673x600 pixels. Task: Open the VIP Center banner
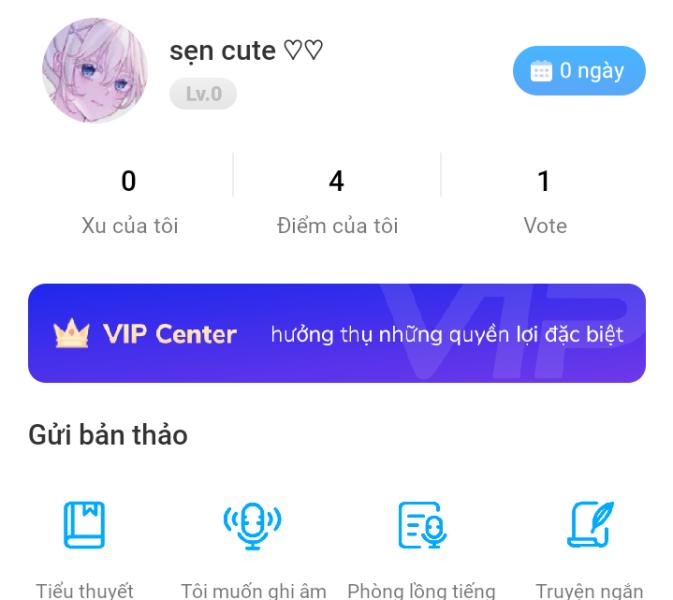[x=337, y=334]
